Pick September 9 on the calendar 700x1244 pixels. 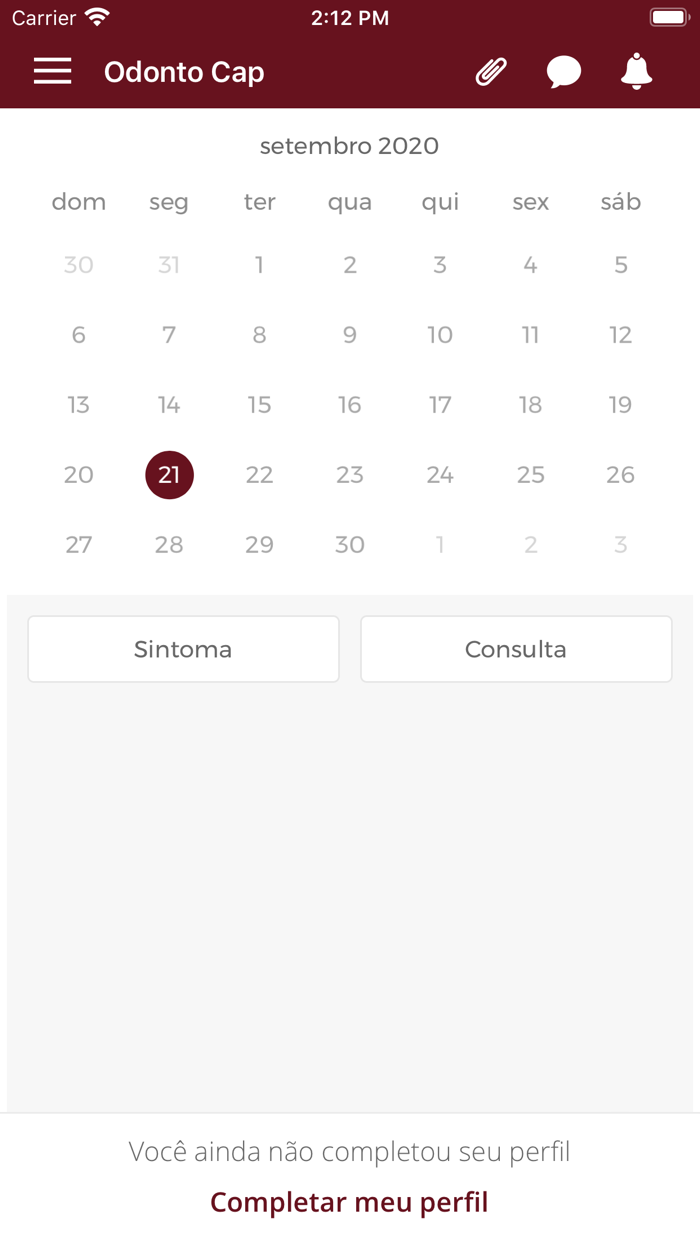pyautogui.click(x=349, y=335)
